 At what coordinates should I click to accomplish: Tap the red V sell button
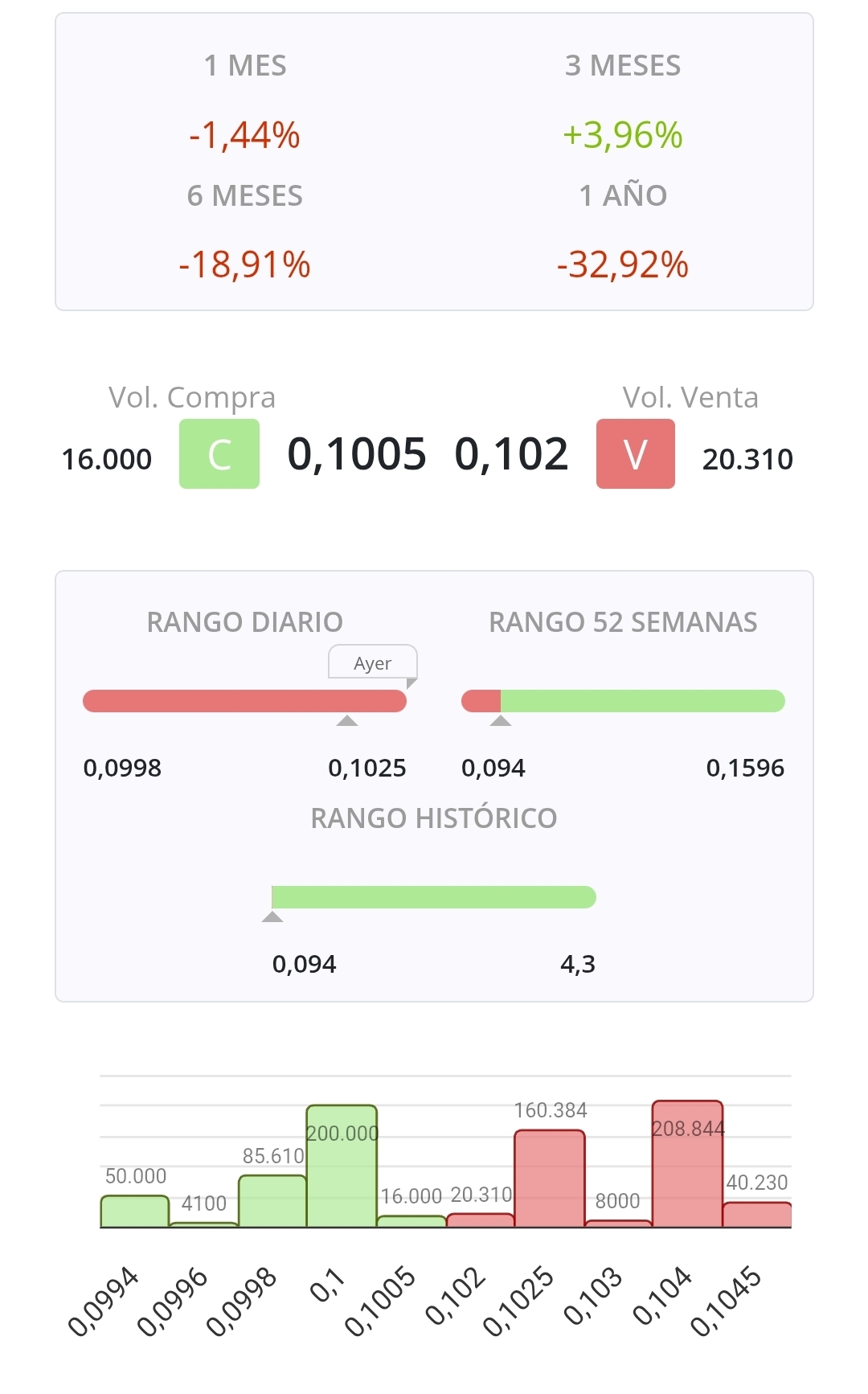click(x=635, y=453)
